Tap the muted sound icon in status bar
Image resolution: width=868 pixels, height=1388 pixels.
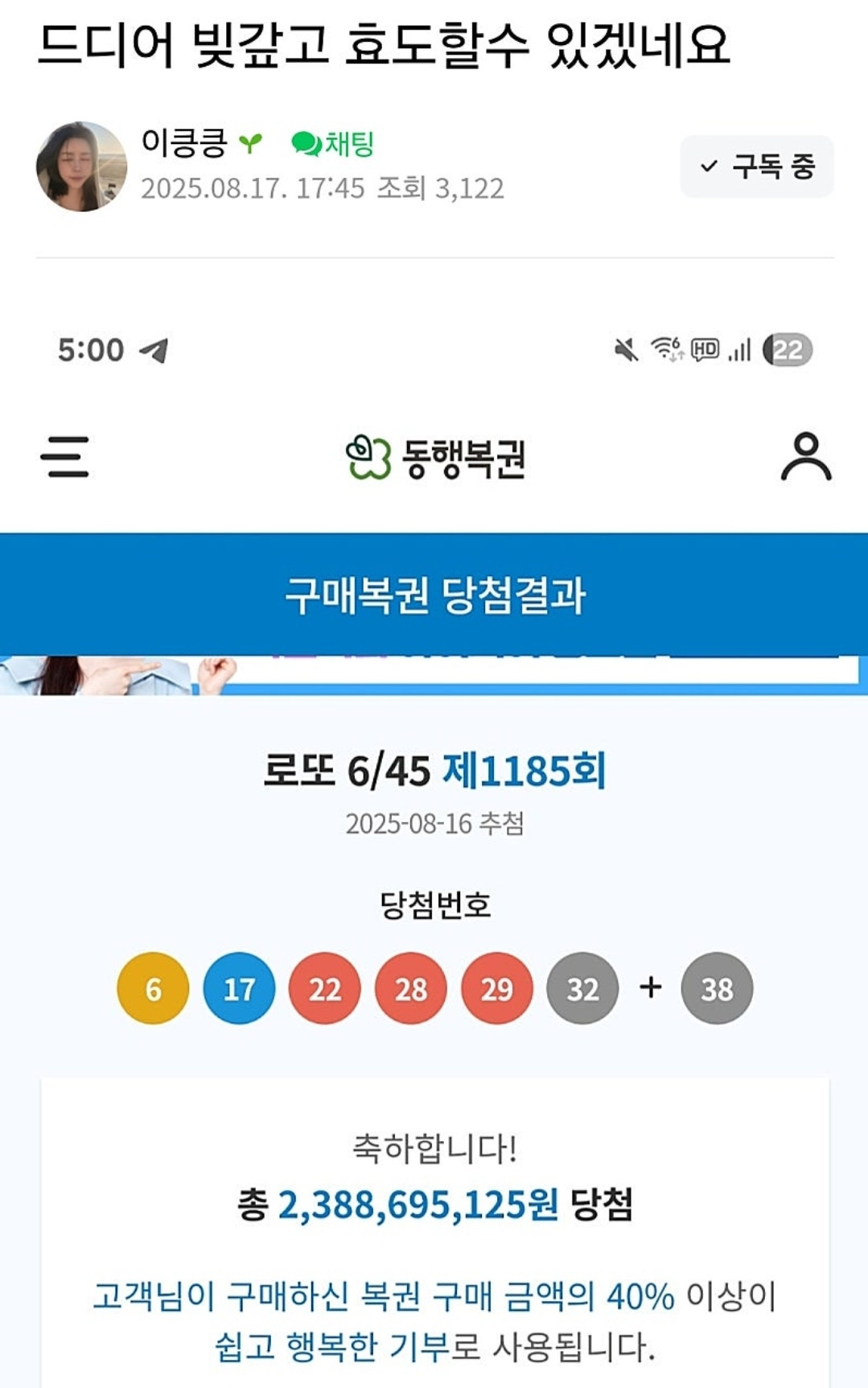click(623, 348)
